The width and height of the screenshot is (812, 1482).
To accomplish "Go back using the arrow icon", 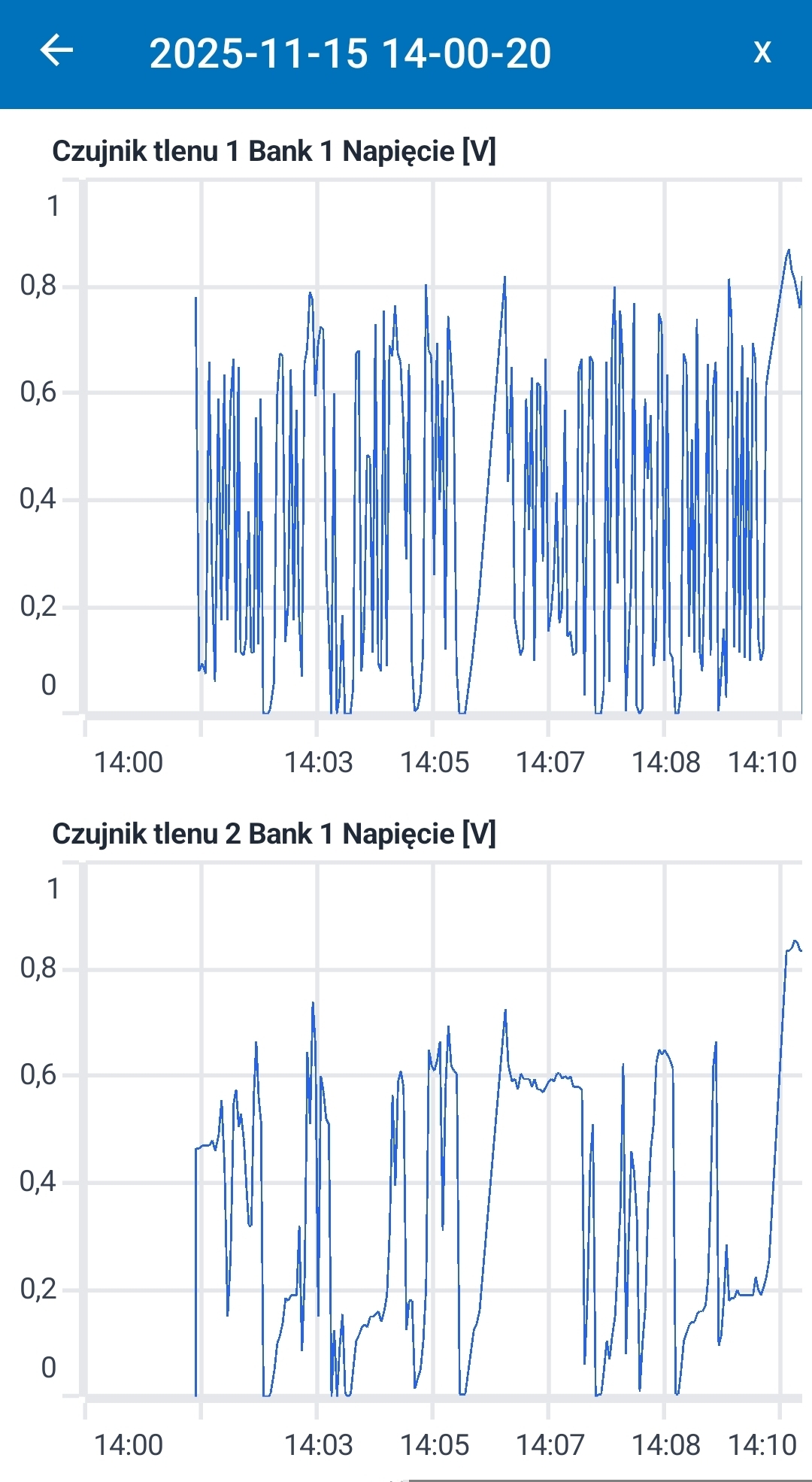I will [56, 52].
